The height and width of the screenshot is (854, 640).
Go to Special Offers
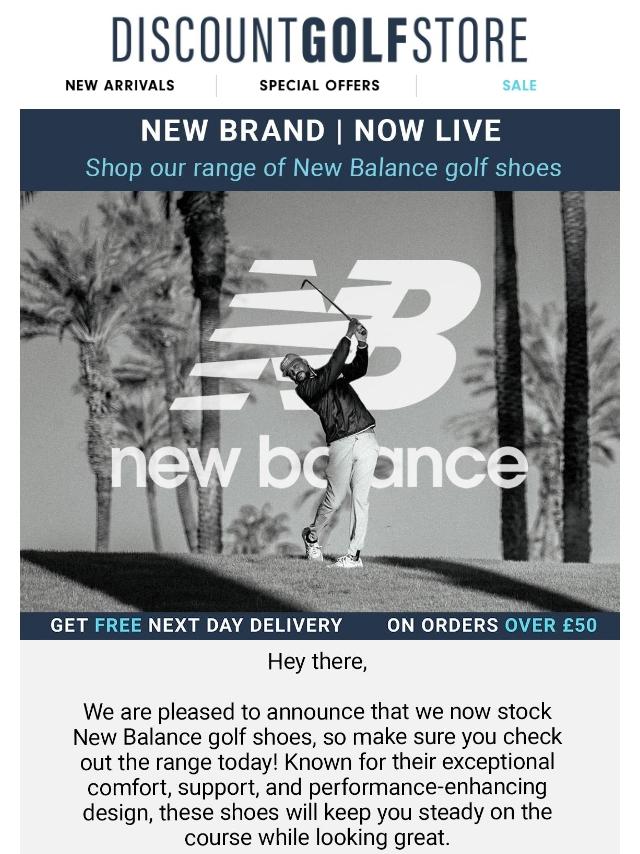tap(319, 86)
